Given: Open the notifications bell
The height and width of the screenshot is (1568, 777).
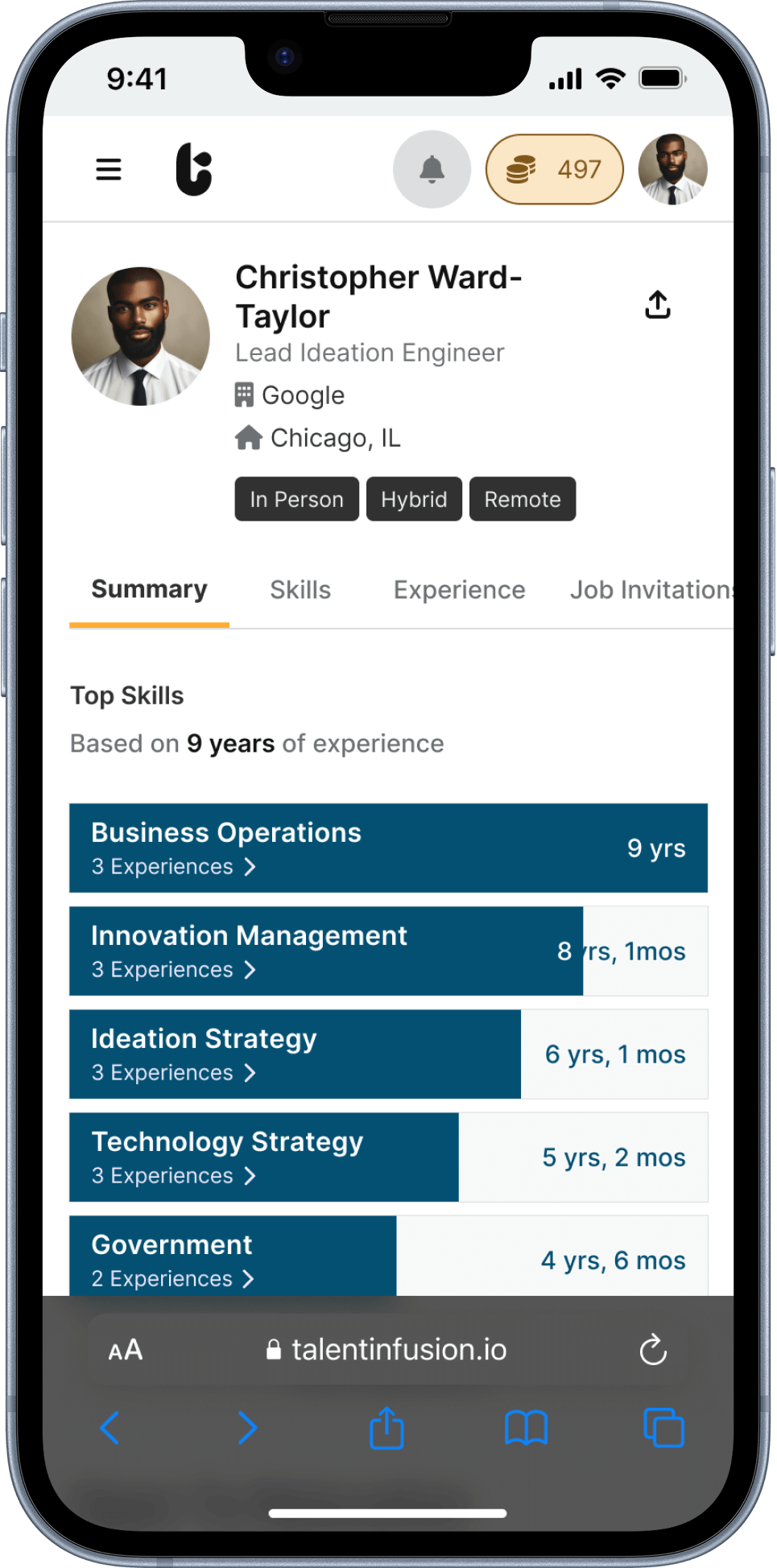Looking at the screenshot, I should [x=432, y=169].
